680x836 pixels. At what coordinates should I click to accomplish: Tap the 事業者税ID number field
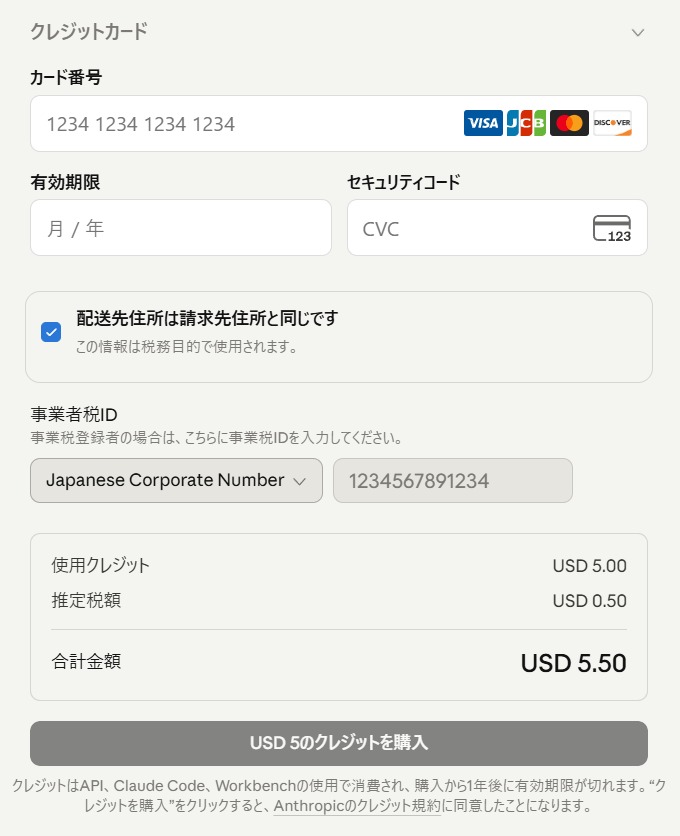coord(453,480)
